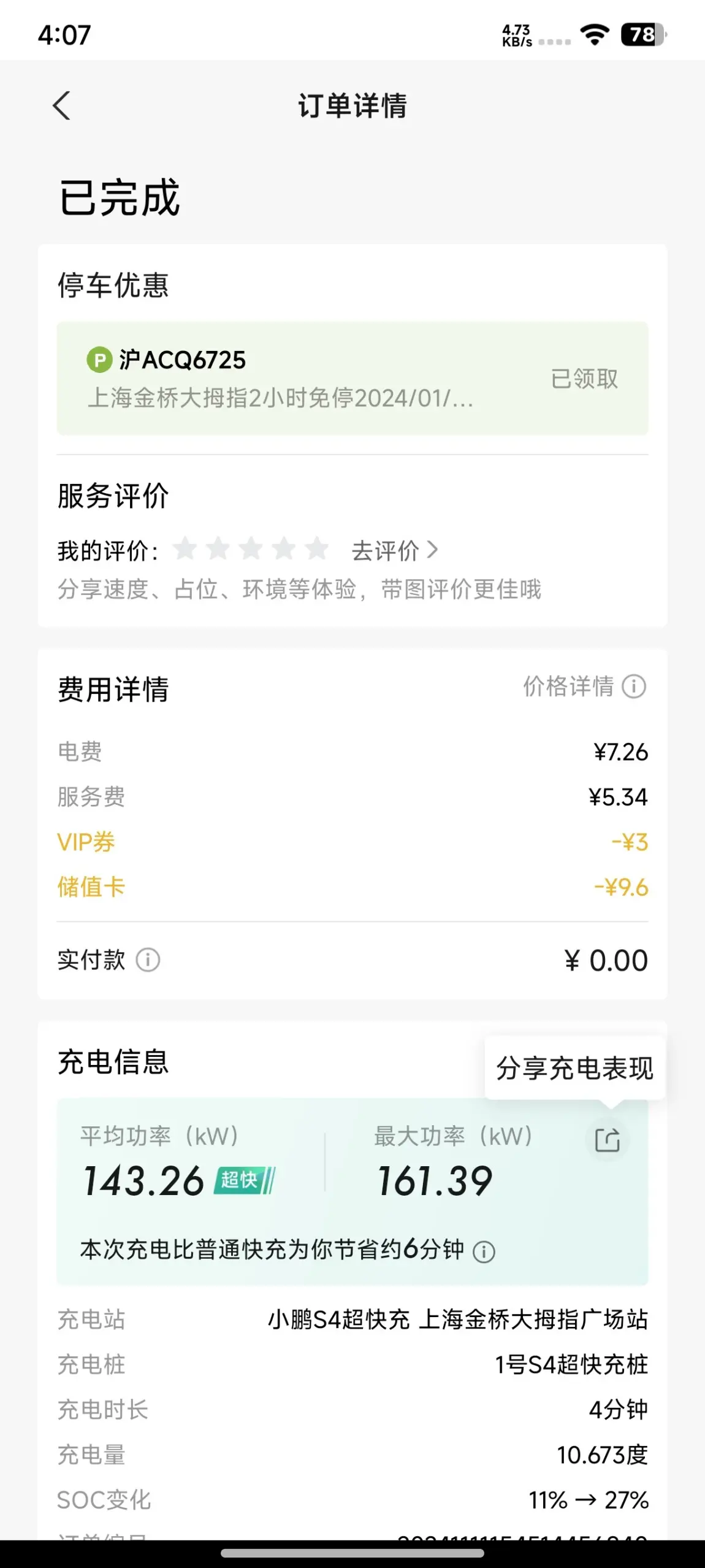This screenshot has height=1568, width=705.
Task: Share charging performance via the share icon
Action: pyautogui.click(x=607, y=1140)
